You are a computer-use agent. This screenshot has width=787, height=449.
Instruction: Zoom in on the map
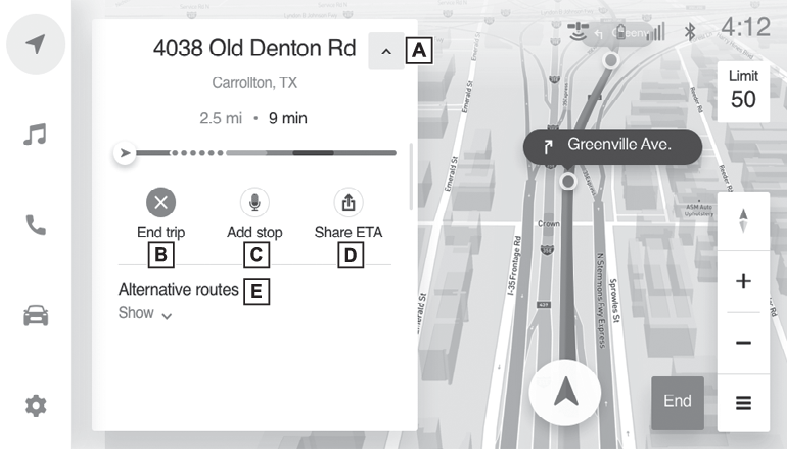[743, 281]
